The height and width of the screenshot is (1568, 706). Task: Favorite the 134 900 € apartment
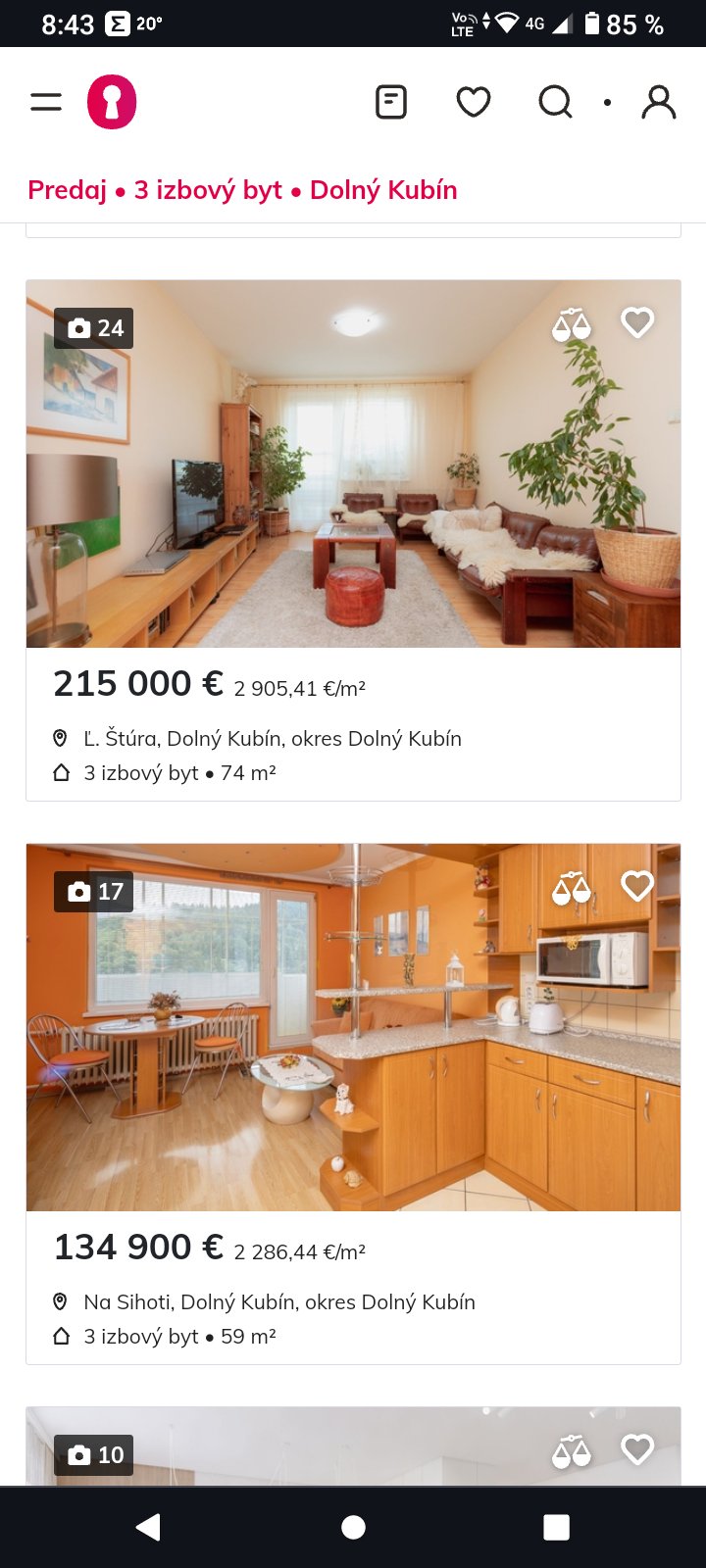(x=637, y=886)
